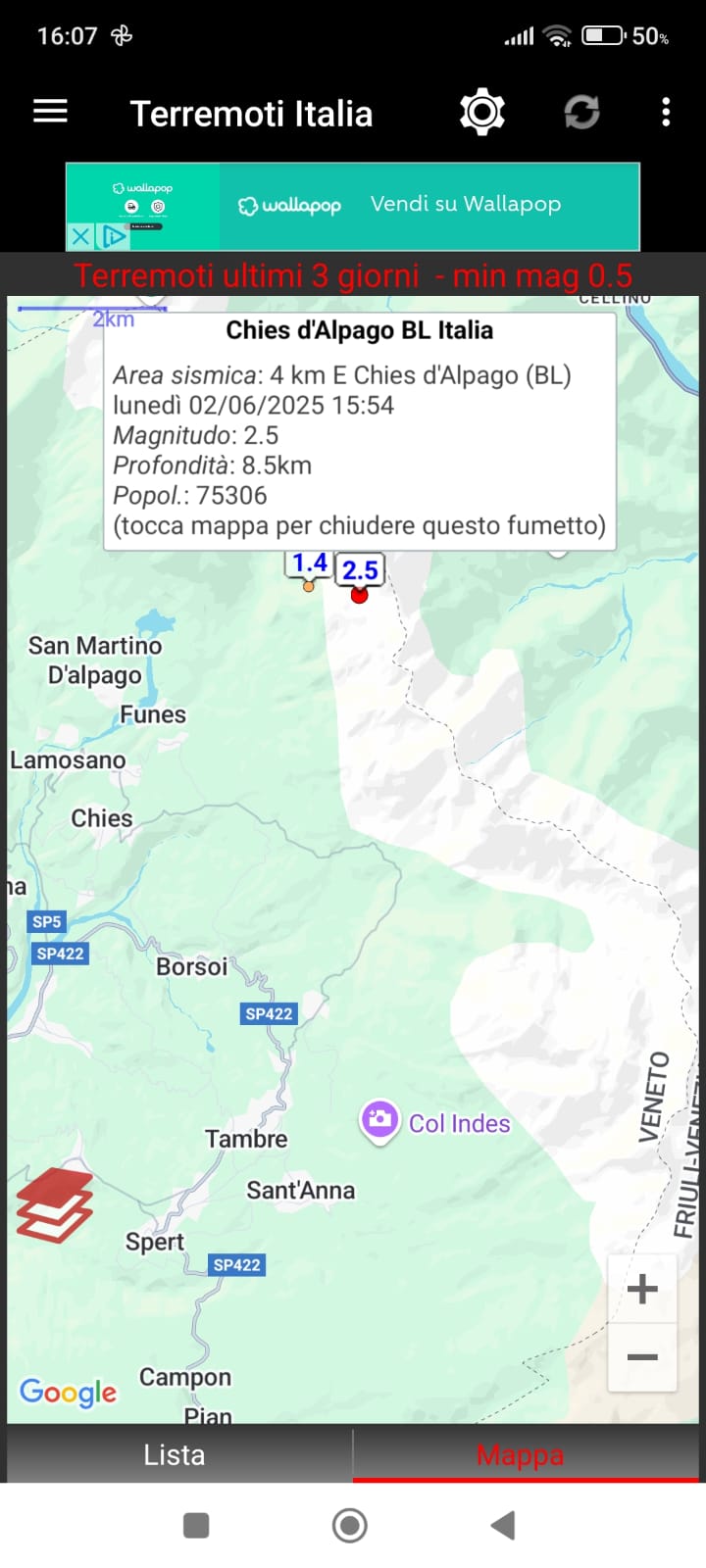
Task: Zoom out the map with minus
Action: pyautogui.click(x=642, y=1357)
